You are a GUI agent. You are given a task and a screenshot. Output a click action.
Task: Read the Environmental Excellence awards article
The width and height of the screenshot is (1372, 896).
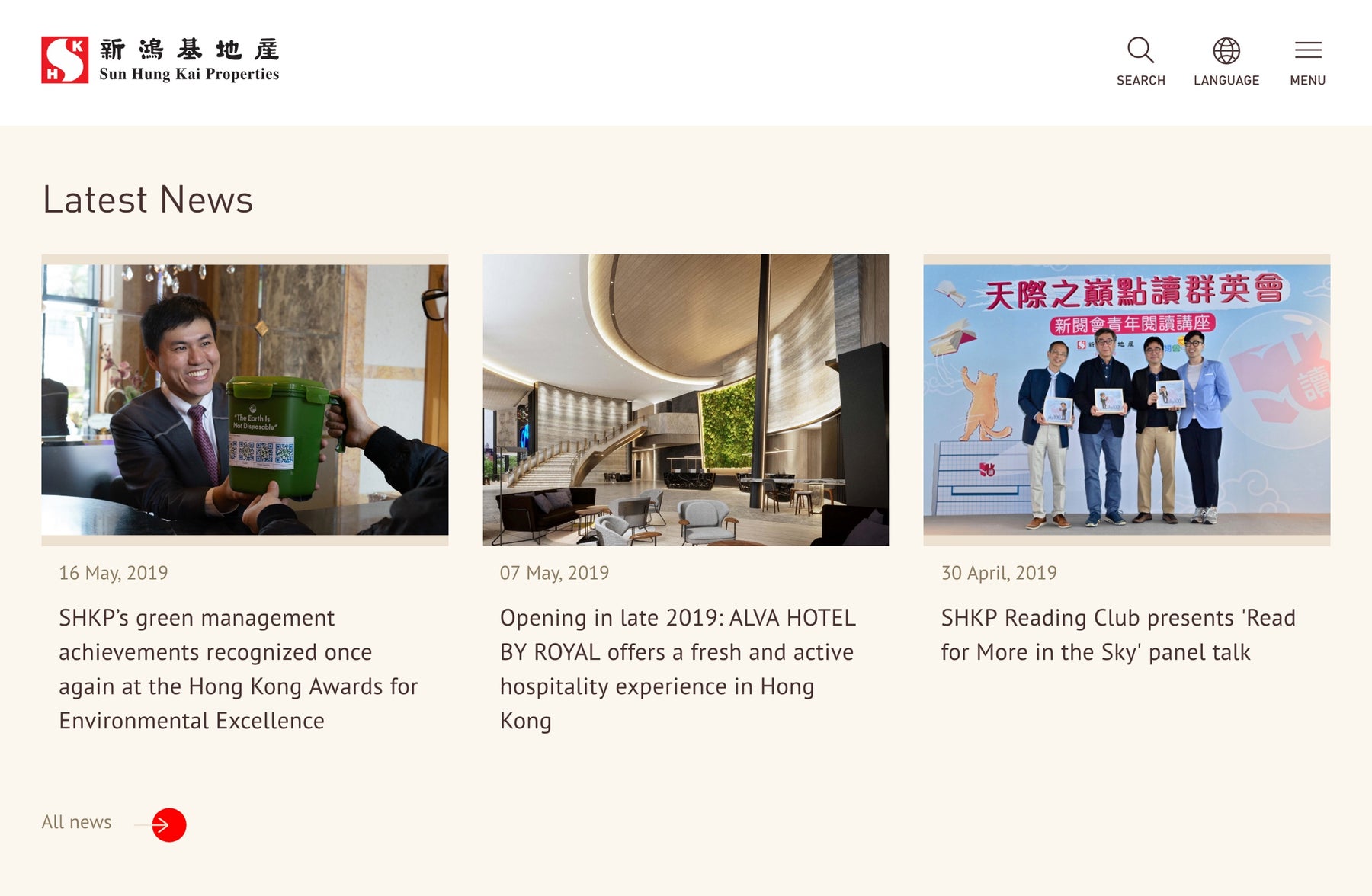(x=238, y=668)
